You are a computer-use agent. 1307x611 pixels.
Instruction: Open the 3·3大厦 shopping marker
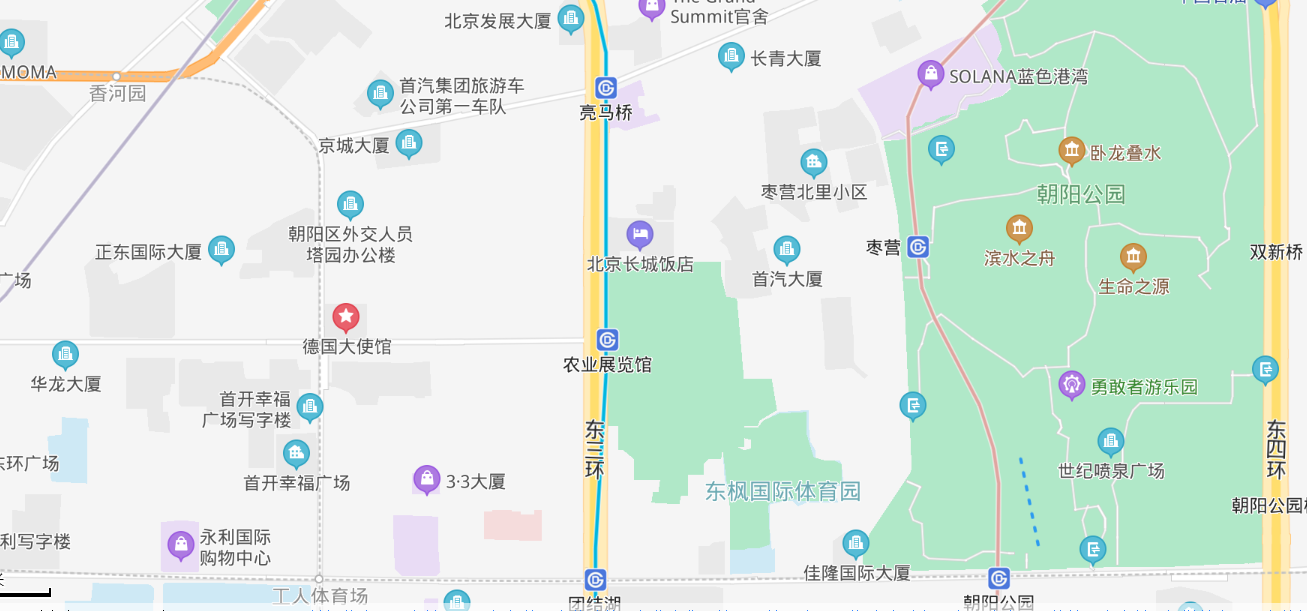pyautogui.click(x=427, y=480)
